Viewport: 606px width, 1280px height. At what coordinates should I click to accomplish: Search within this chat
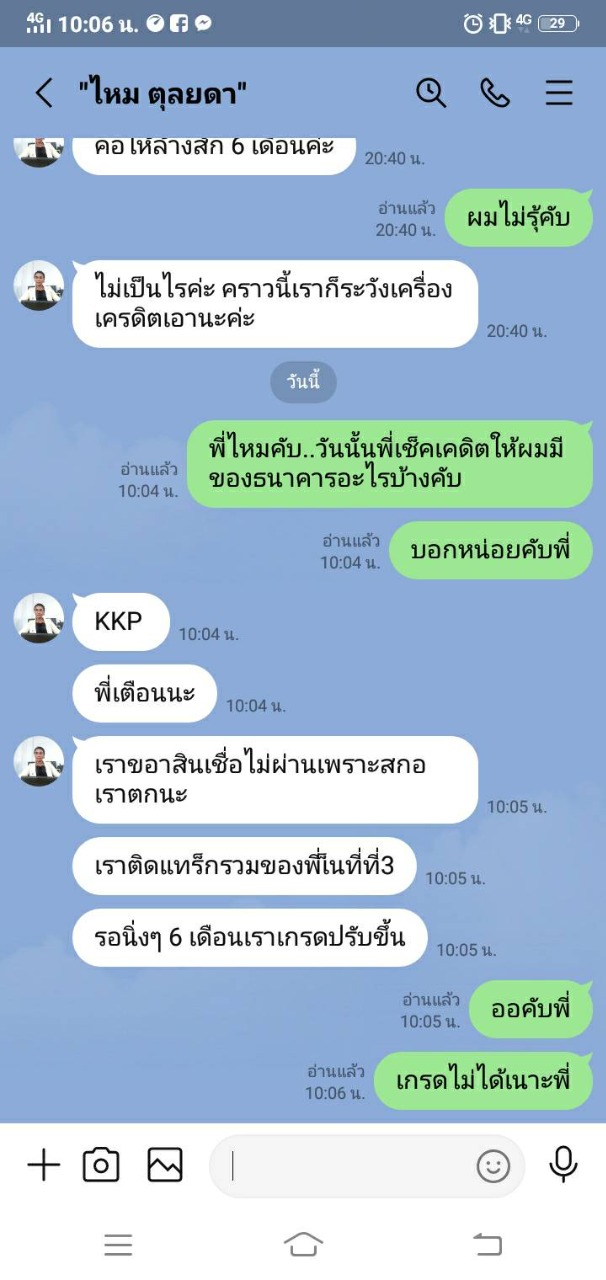pyautogui.click(x=431, y=93)
